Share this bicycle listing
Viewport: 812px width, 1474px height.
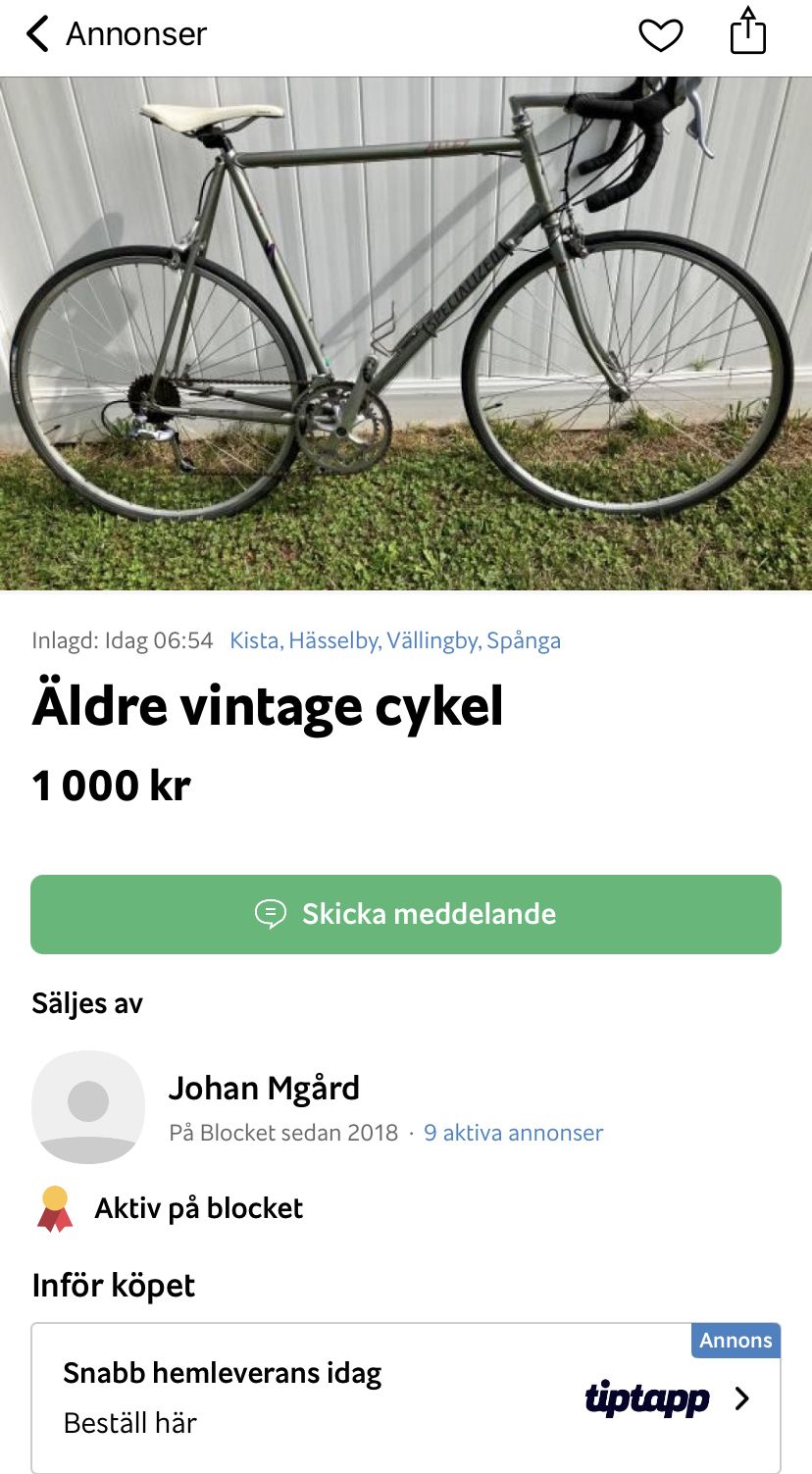[x=747, y=32]
